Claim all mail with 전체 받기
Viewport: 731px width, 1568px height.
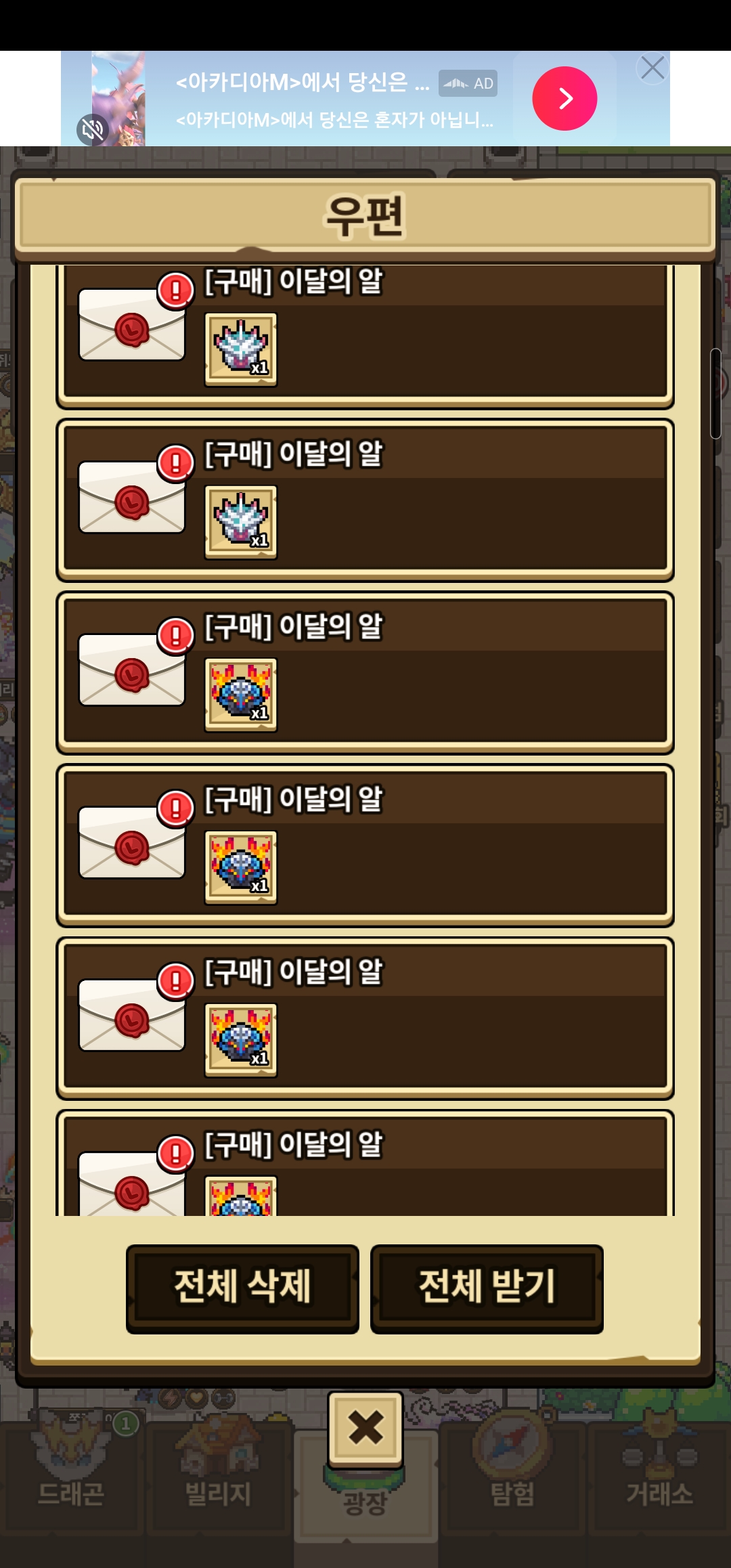click(x=487, y=1288)
